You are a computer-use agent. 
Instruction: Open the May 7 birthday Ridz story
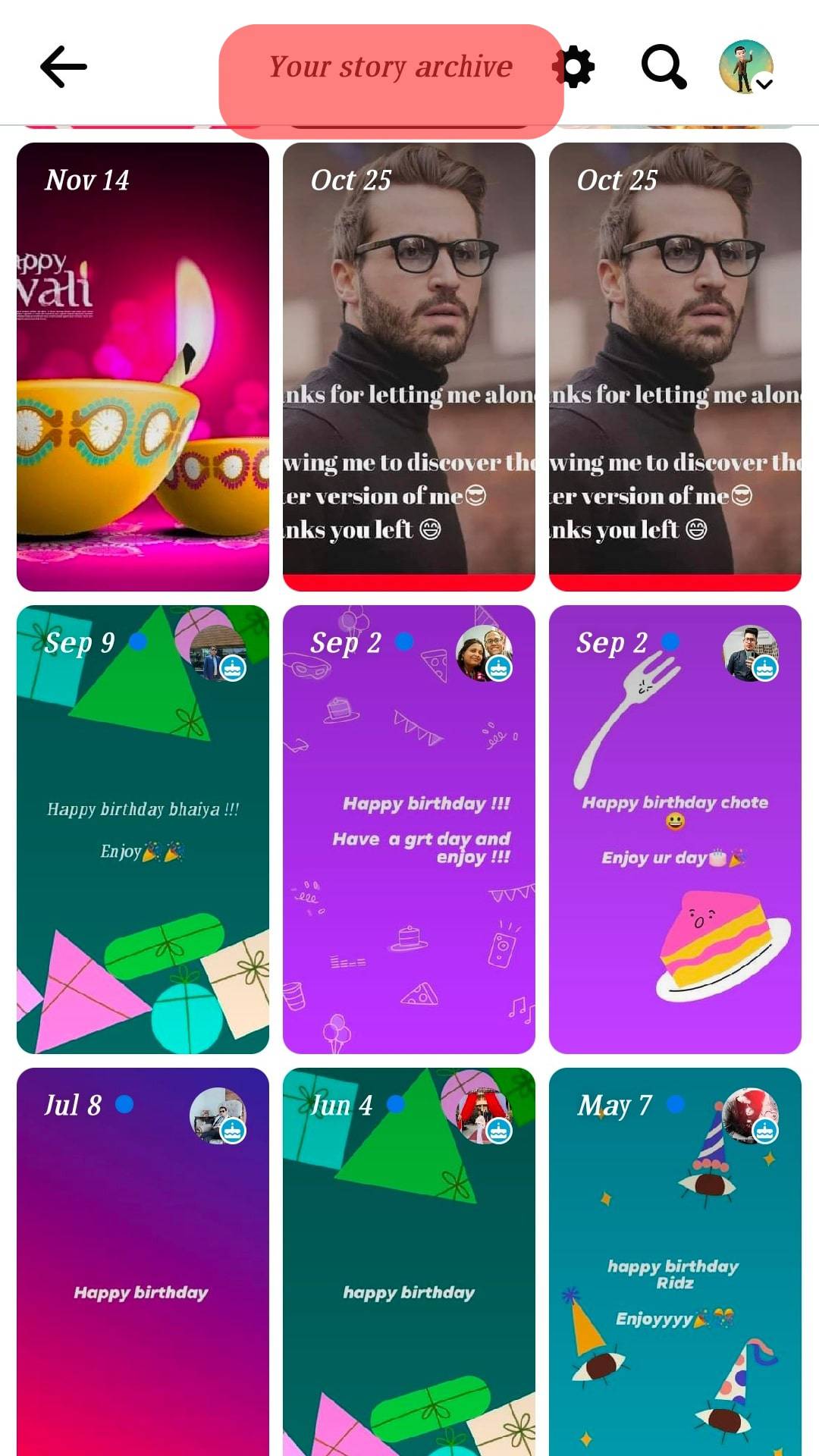675,1261
